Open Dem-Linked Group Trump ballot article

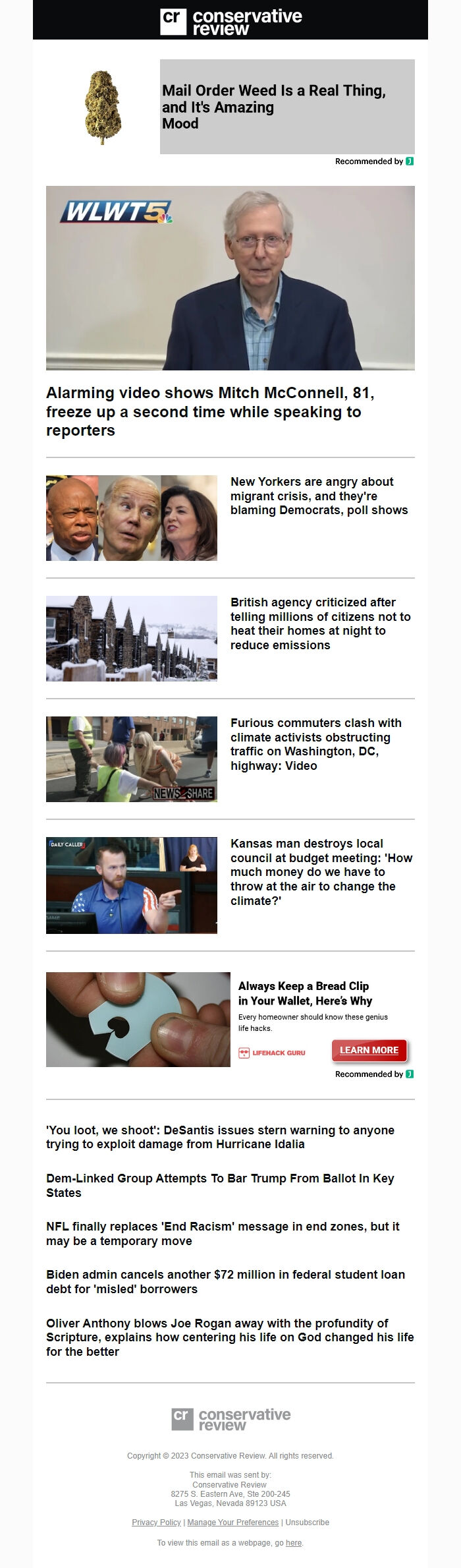(x=220, y=1185)
